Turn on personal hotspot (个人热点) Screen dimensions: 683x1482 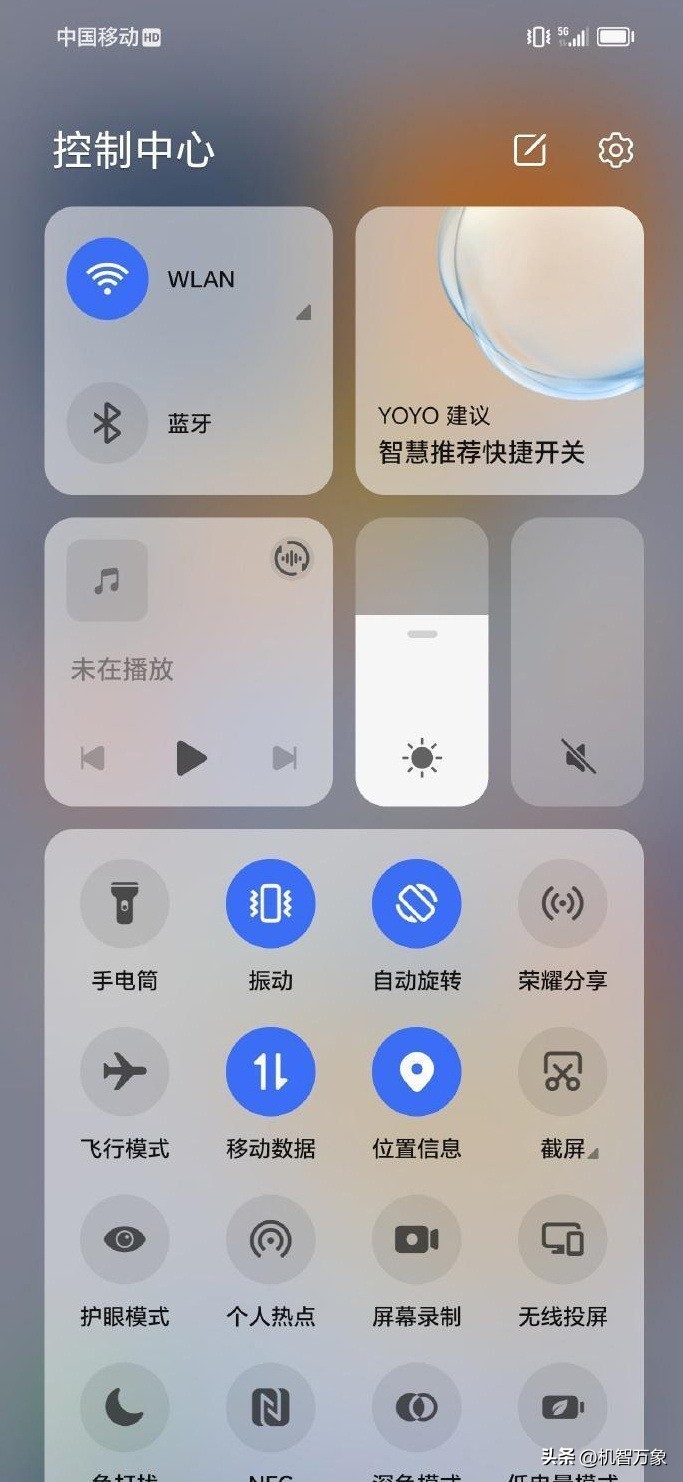271,1240
